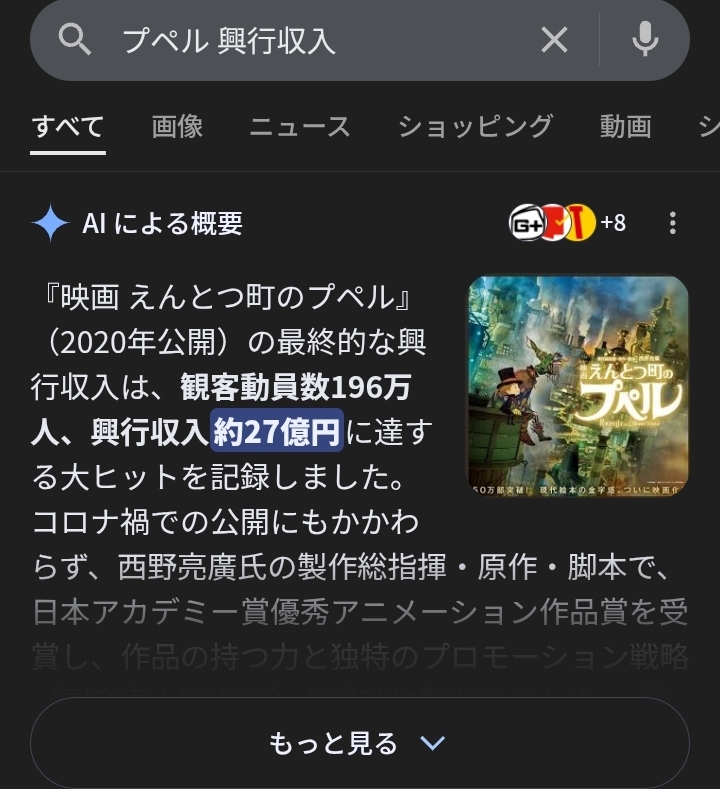Select the 動画 tab
Screen dimensions: 720x789
coord(625,126)
